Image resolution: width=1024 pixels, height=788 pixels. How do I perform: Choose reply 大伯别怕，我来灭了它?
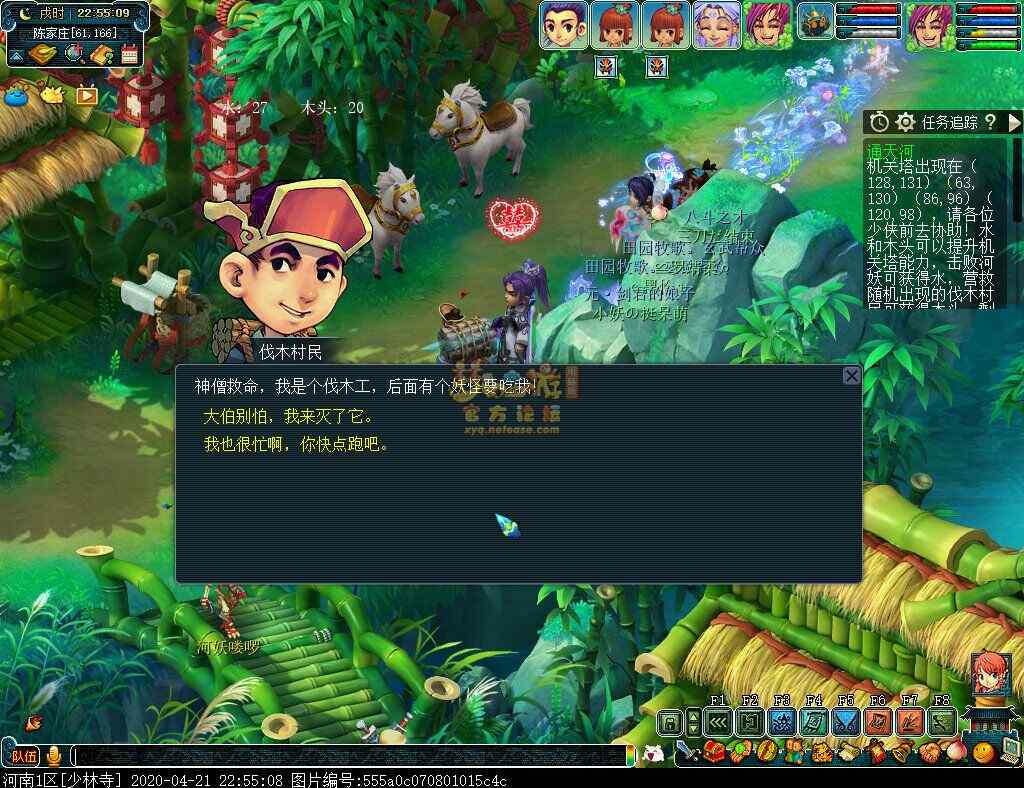(289, 416)
